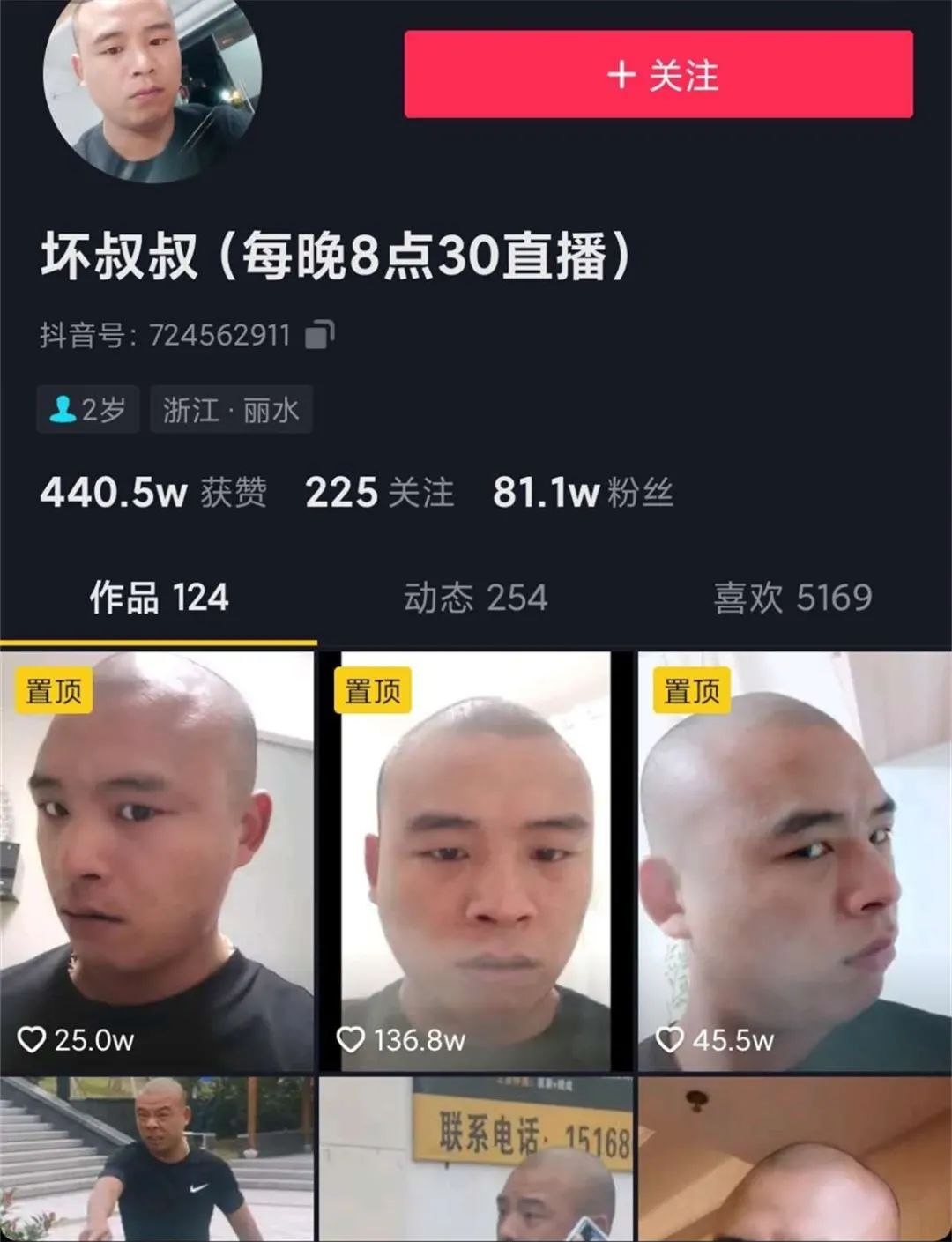Click the 2岁 age tag
952x1242 pixels.
pos(88,408)
